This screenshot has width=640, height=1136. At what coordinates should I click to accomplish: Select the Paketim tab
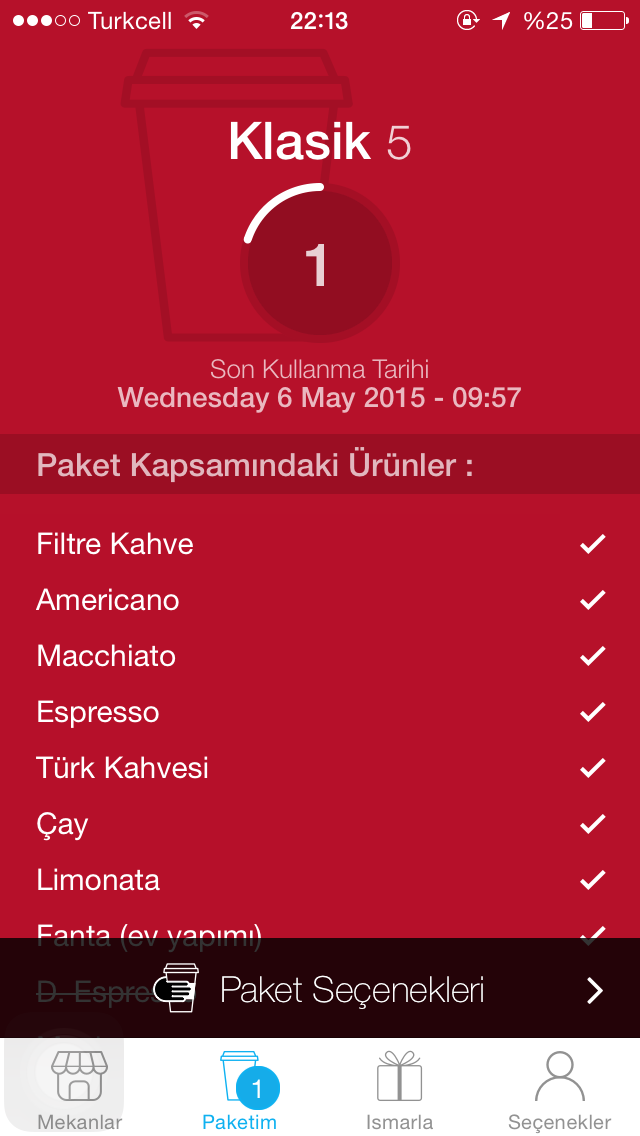(240, 1089)
